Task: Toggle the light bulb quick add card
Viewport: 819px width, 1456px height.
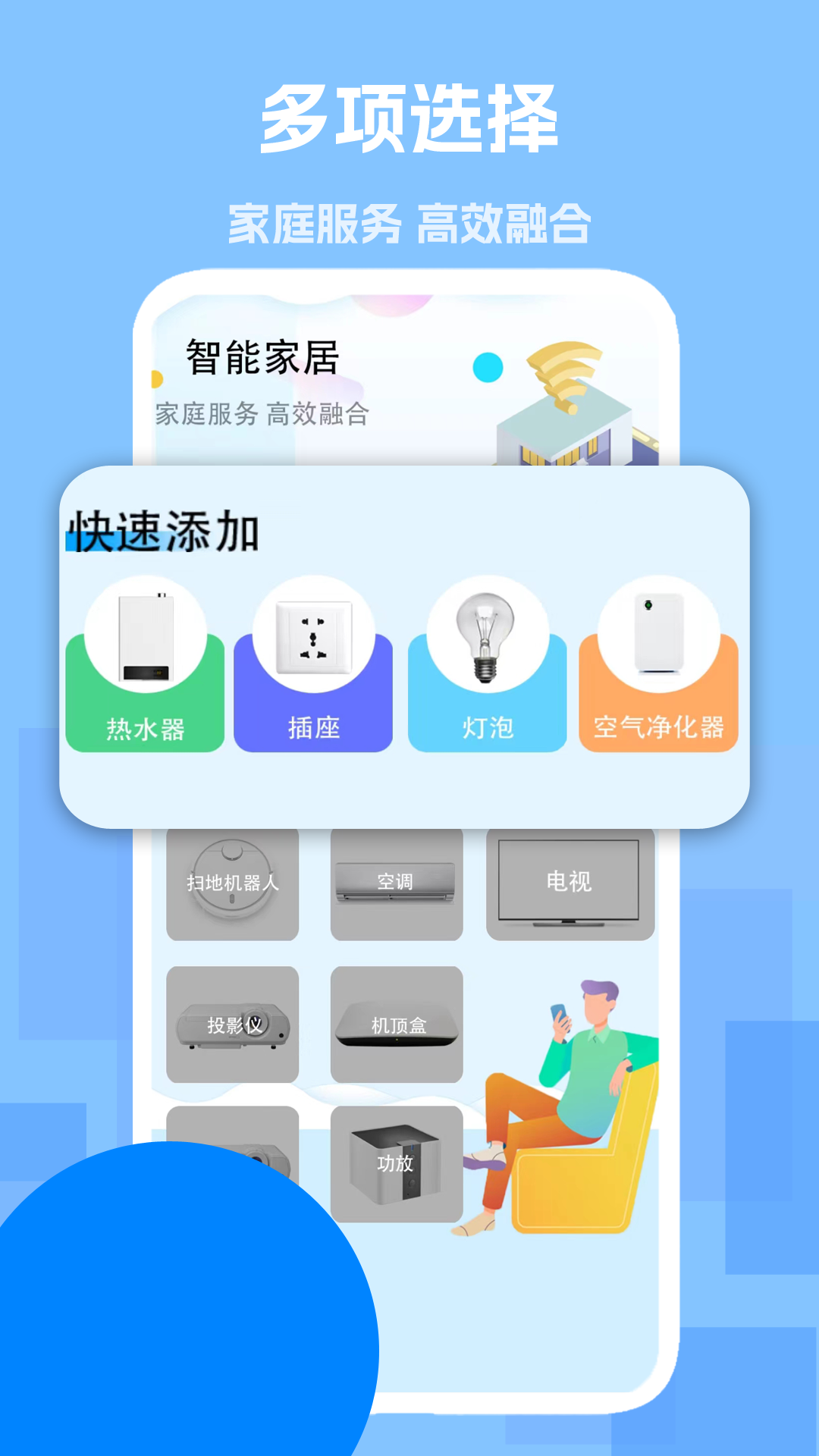Action: pos(485,701)
